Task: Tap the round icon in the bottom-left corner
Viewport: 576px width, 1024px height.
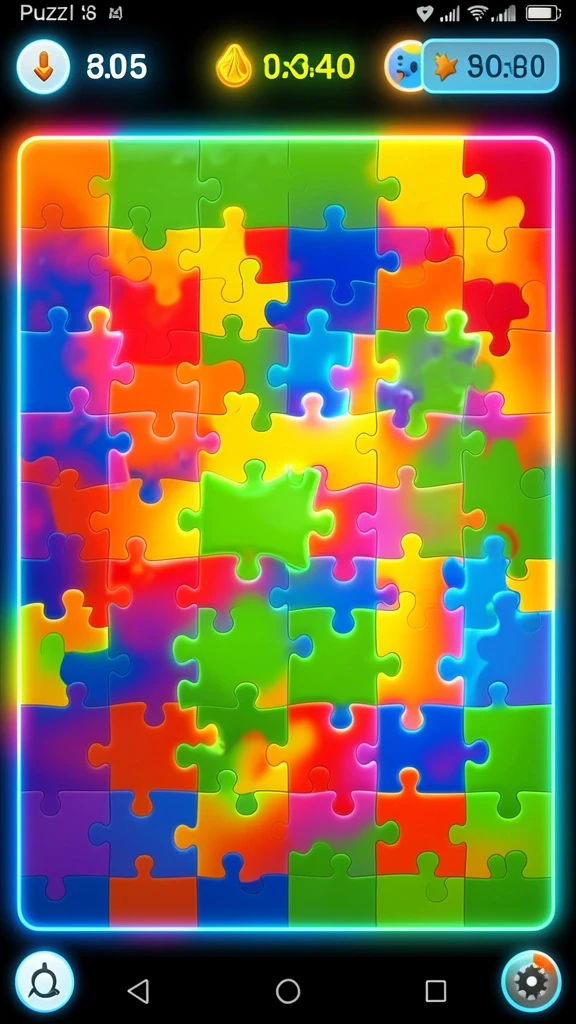Action: point(44,982)
